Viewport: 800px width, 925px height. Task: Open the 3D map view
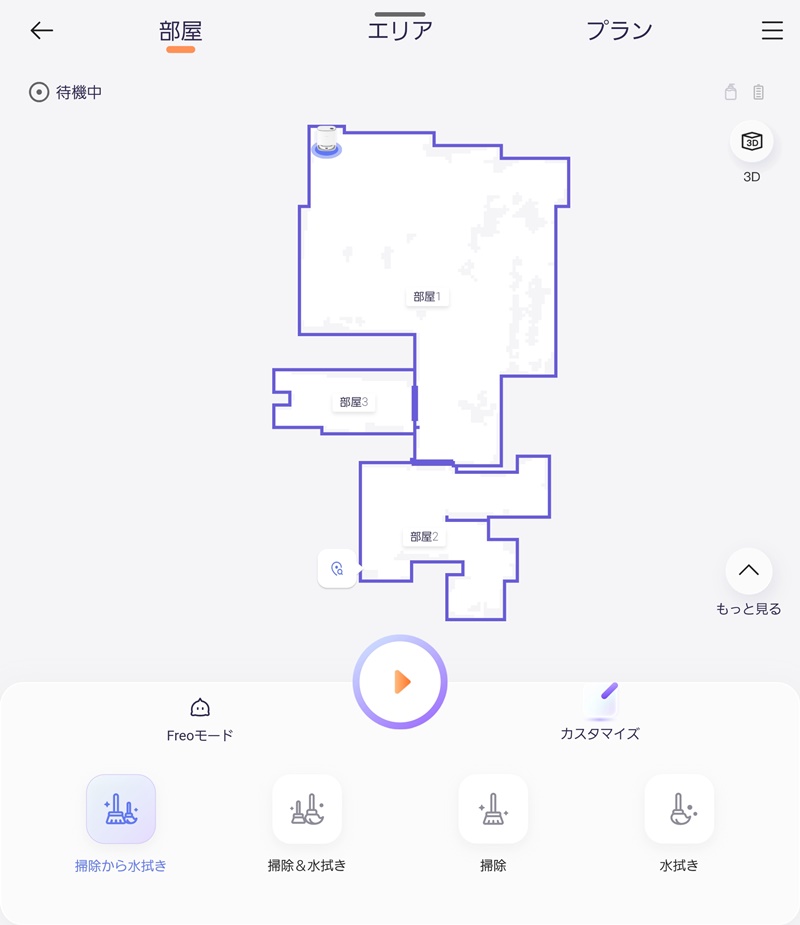[751, 143]
